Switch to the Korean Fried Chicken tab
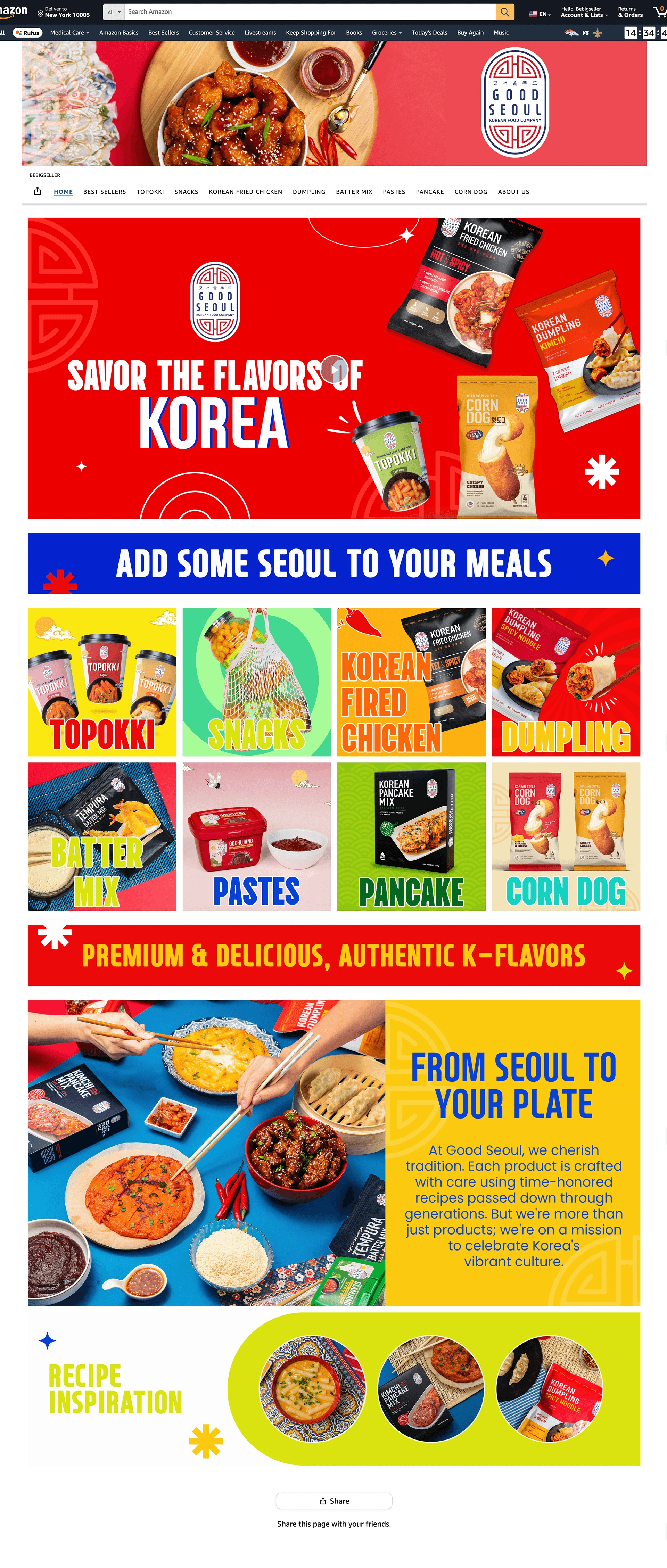The width and height of the screenshot is (667, 1568). point(245,192)
